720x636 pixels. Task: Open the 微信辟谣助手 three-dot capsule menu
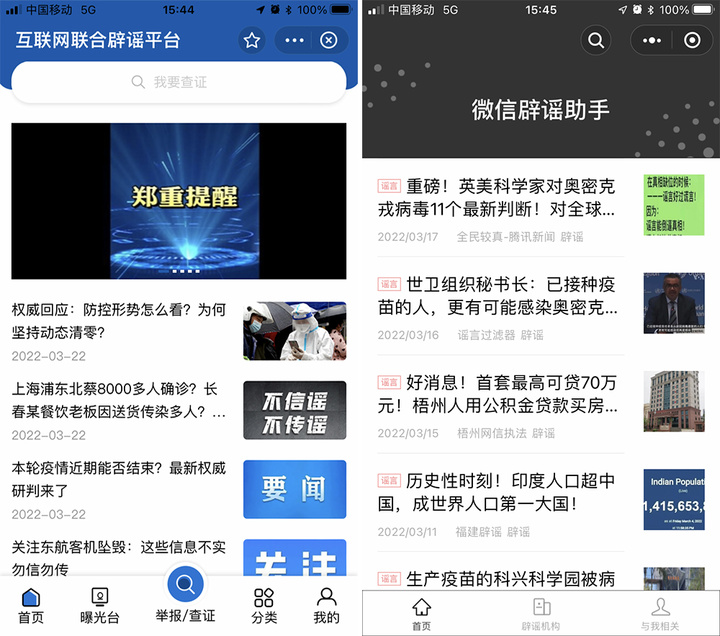coord(652,41)
